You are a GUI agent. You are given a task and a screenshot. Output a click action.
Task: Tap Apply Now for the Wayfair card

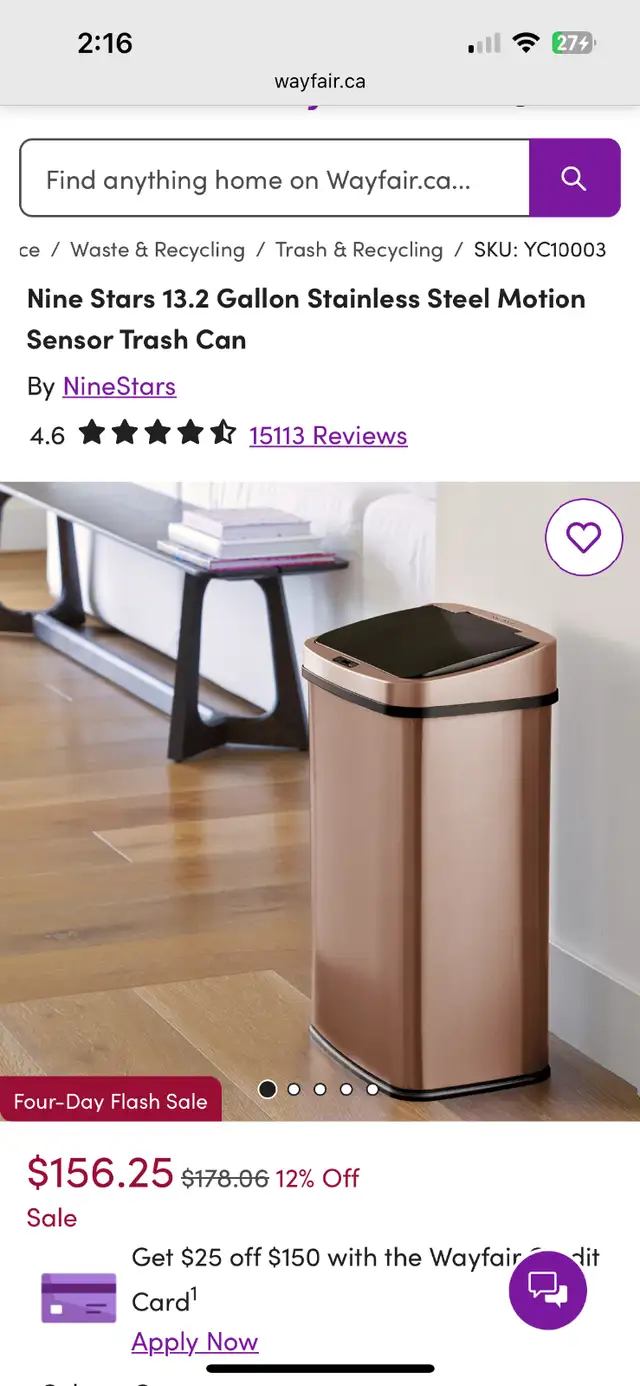(x=195, y=1342)
